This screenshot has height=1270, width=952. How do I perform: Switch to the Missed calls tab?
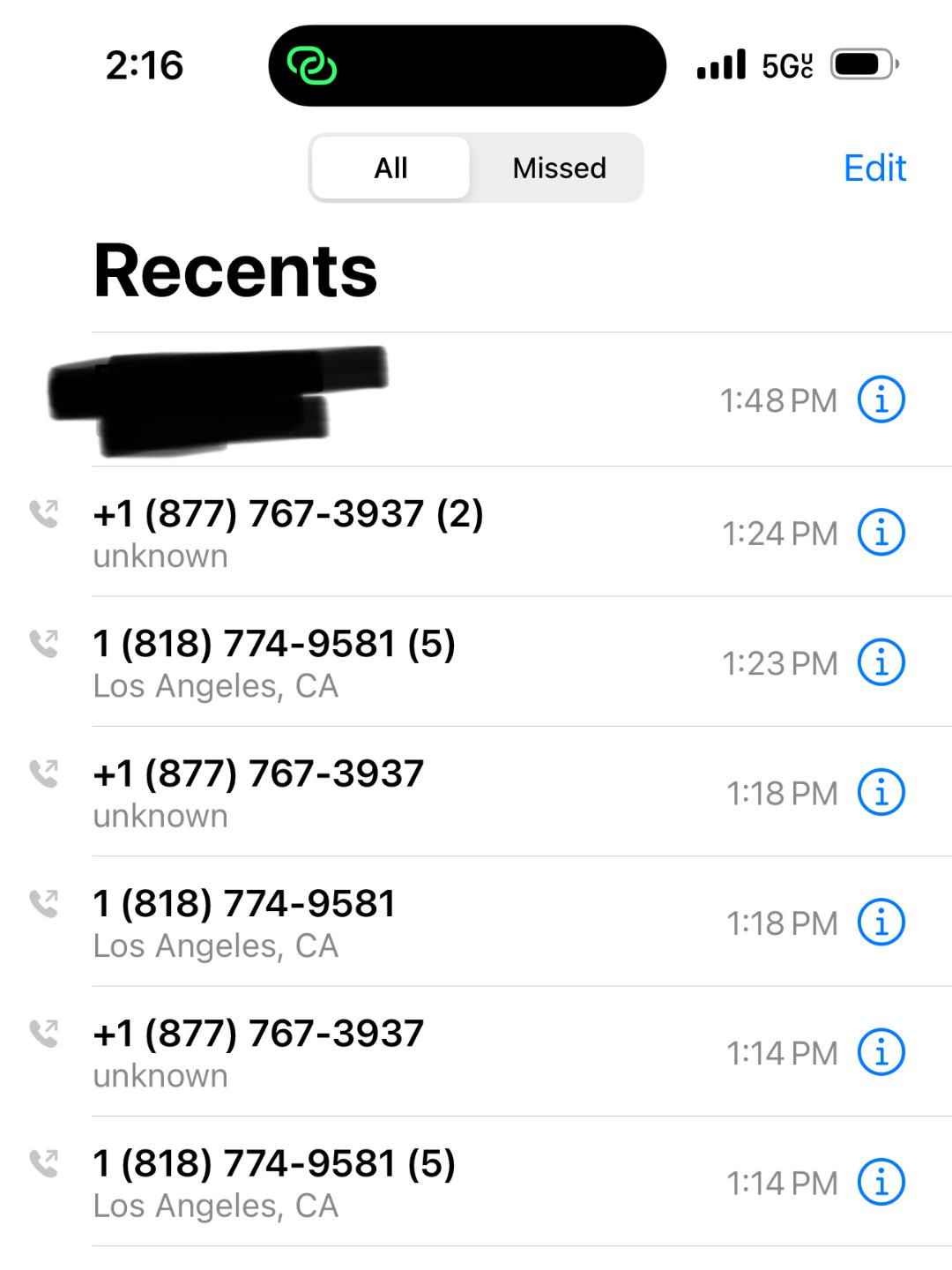pyautogui.click(x=559, y=168)
